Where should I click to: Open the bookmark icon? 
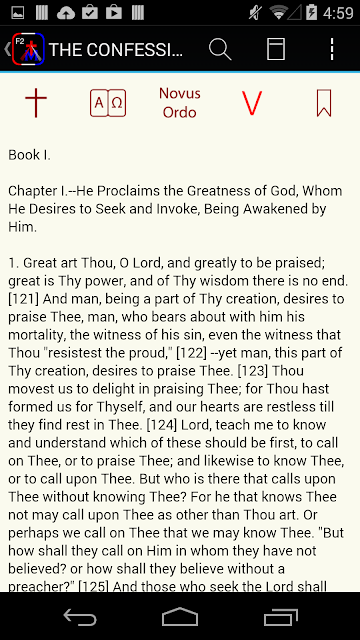[x=324, y=103]
